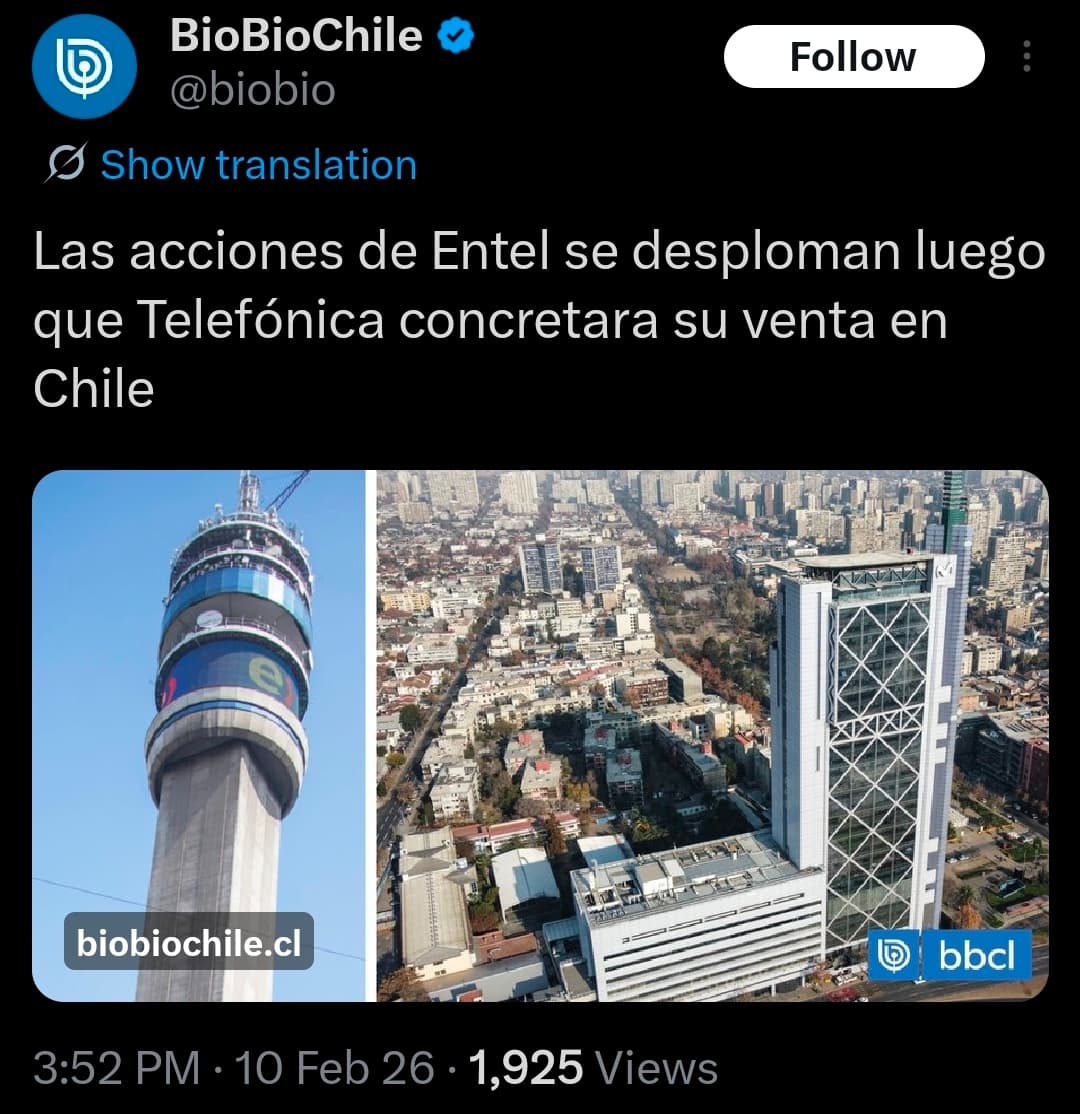1080x1114 pixels.
Task: Open the biobiochile.cl article link card
Action: (540, 735)
